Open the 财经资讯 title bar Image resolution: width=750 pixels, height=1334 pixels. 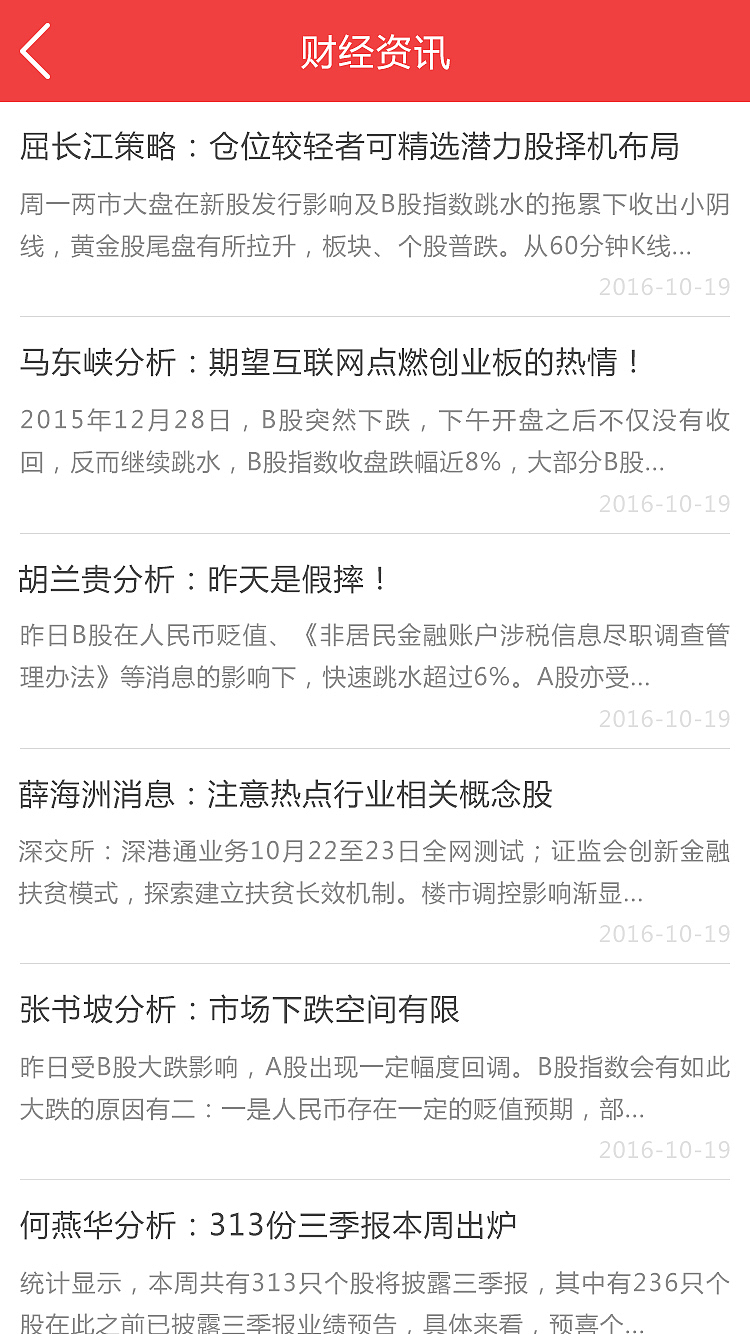[x=375, y=50]
